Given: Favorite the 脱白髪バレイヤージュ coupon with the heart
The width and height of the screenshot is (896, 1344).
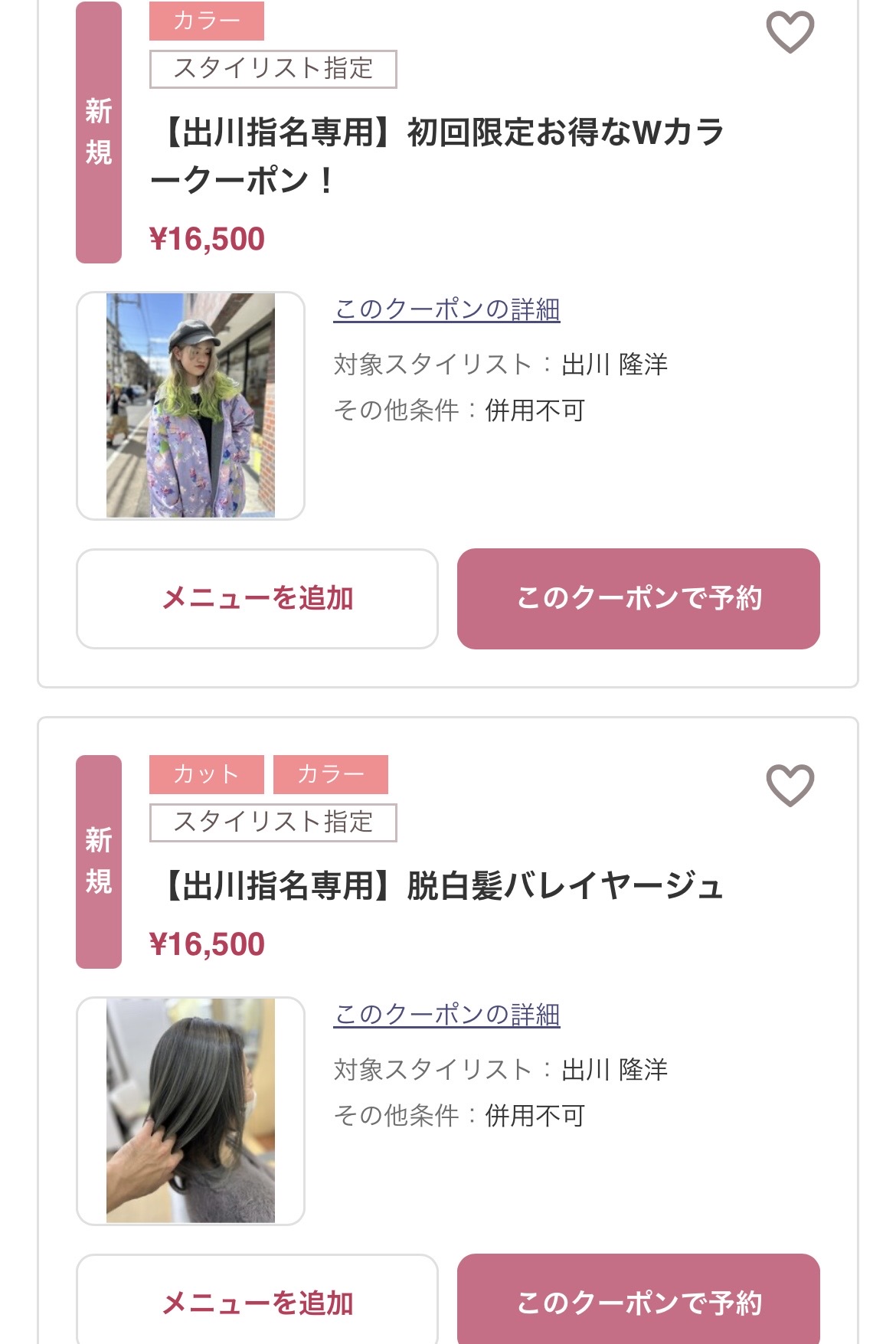Looking at the screenshot, I should [x=790, y=786].
